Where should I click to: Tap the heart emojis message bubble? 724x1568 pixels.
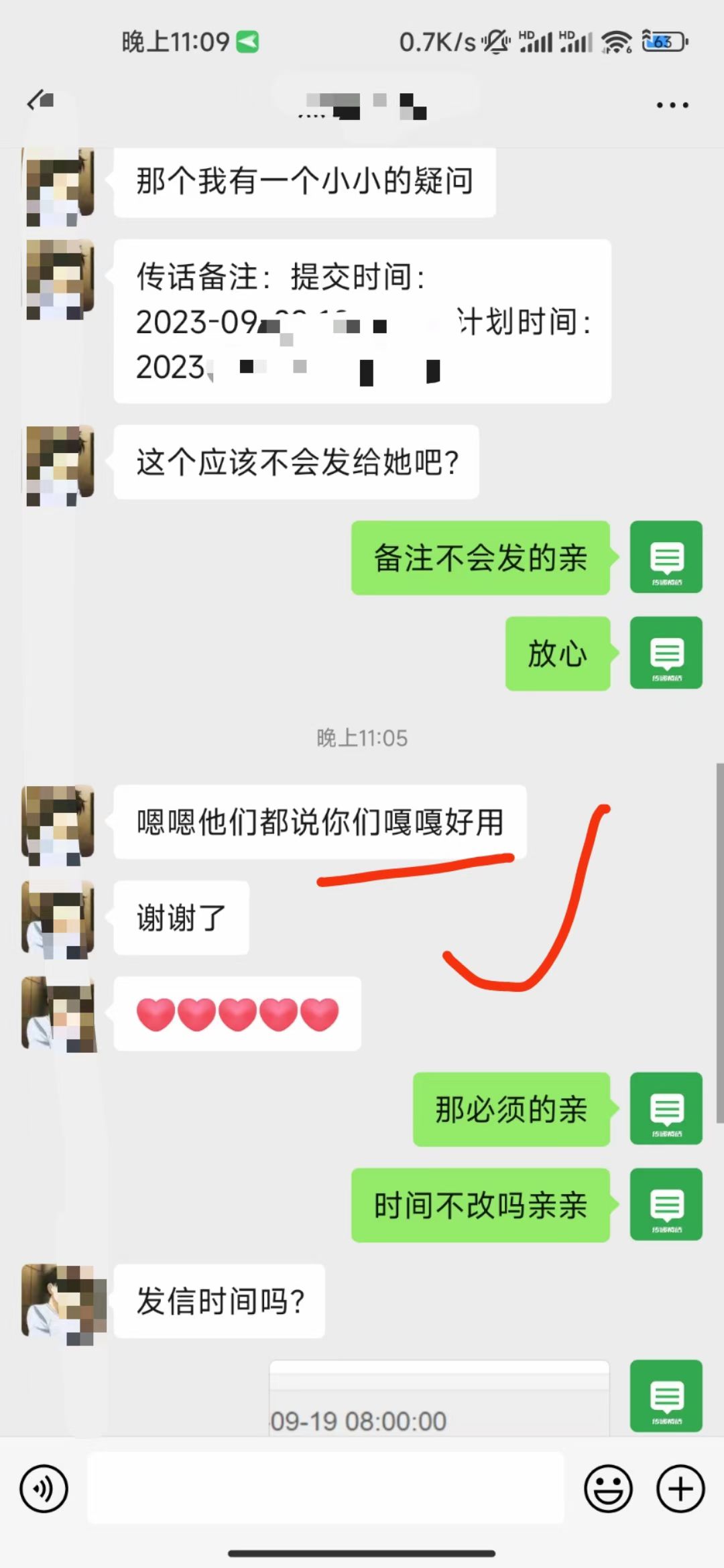point(238,1015)
